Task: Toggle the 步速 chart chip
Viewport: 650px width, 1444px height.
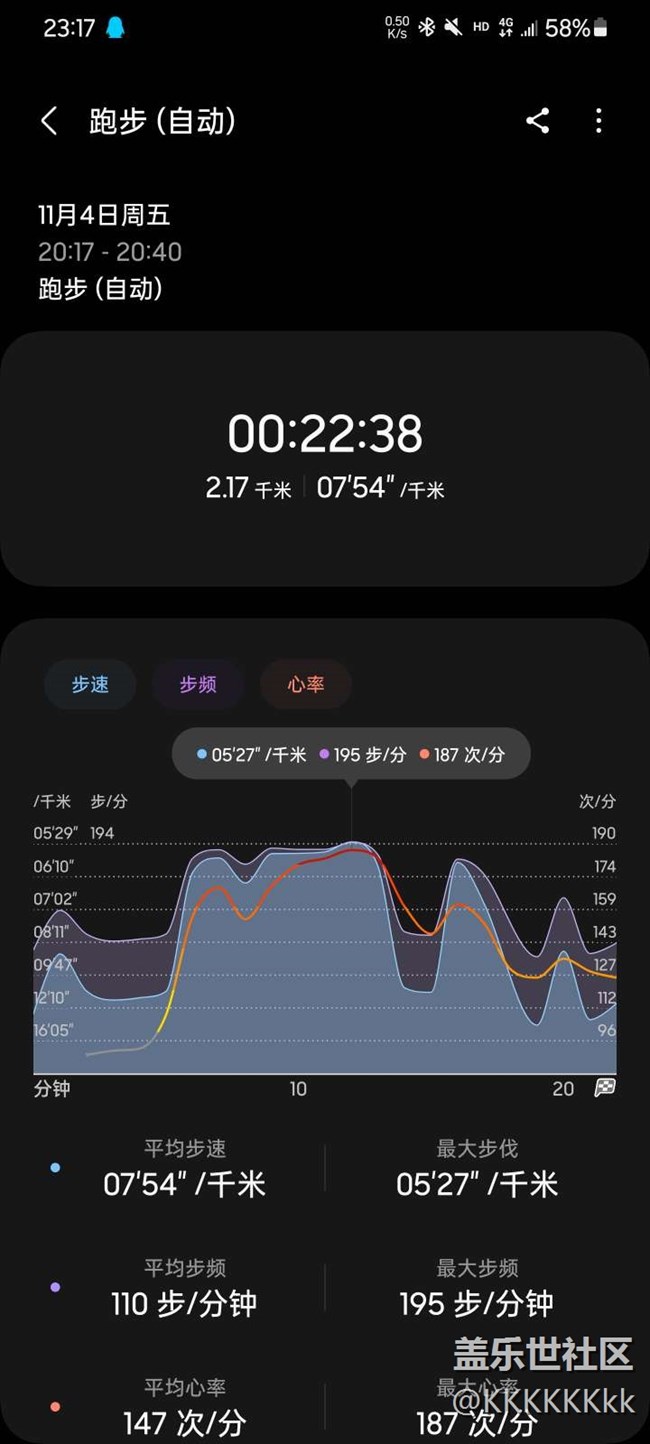Action: click(x=90, y=685)
